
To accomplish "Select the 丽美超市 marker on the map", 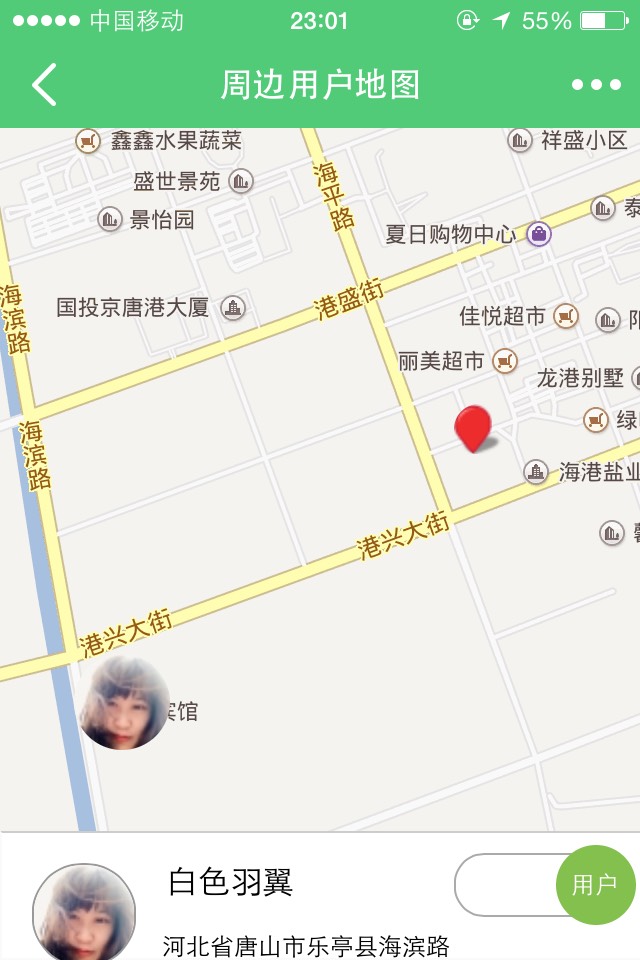I will 506,360.
